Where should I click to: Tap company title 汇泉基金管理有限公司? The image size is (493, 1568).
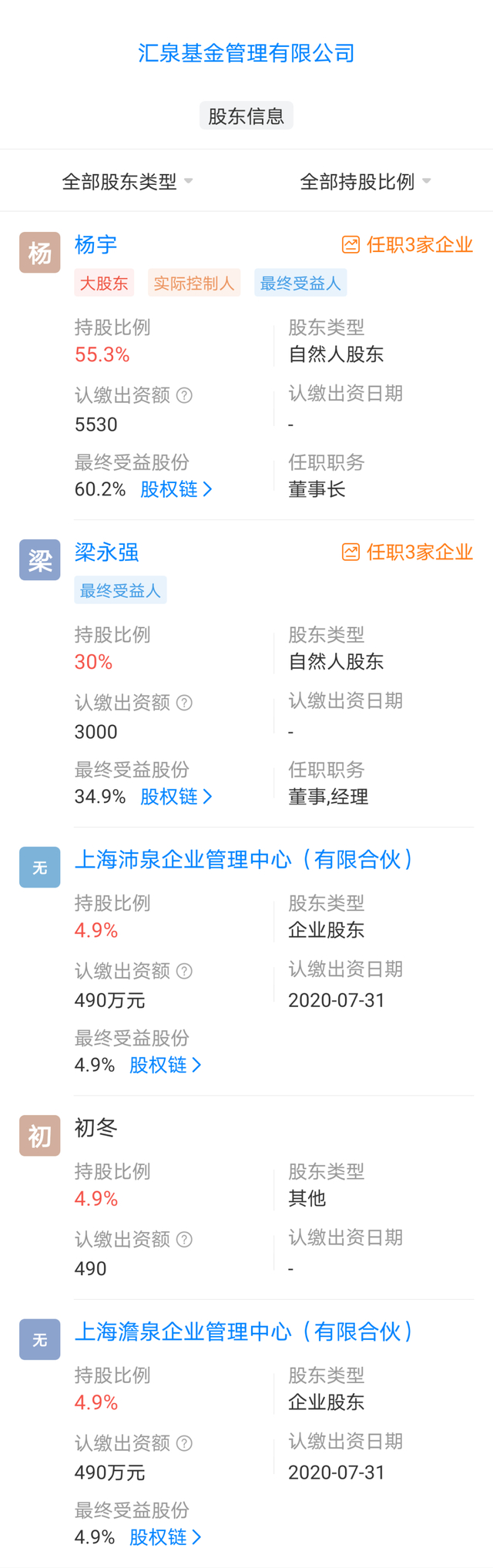coord(246,52)
